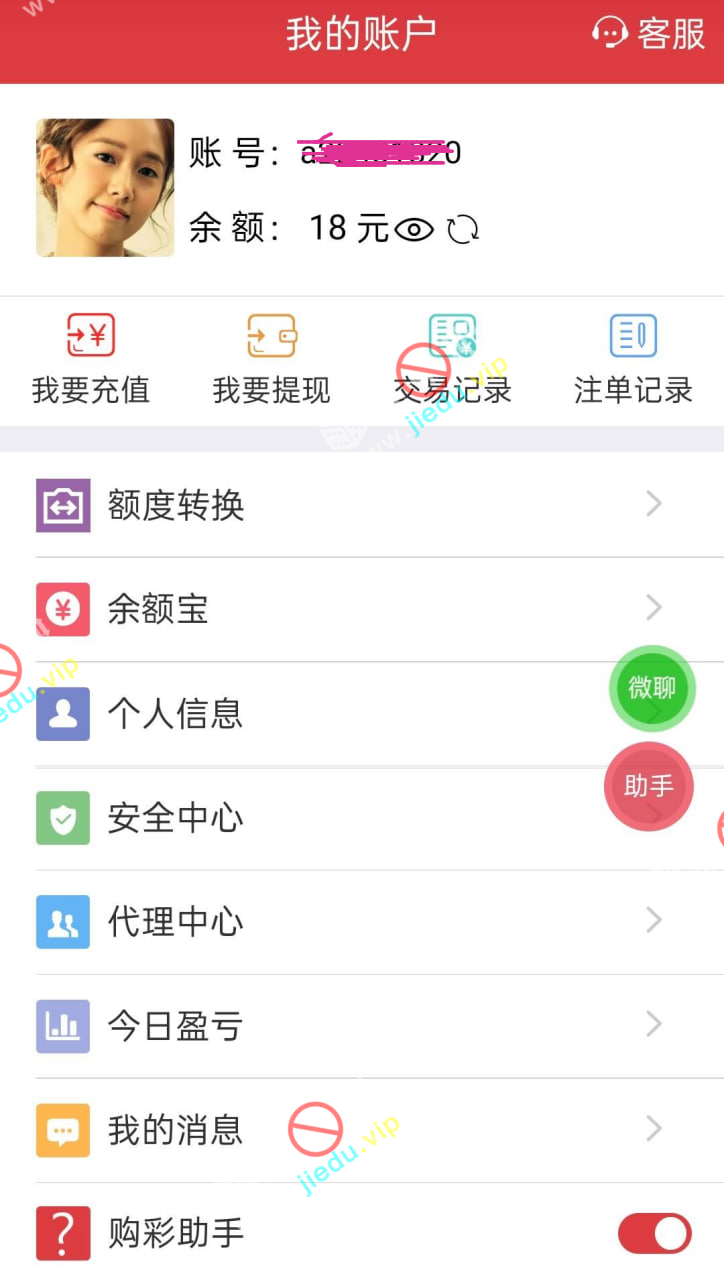Open 我要提现 to withdraw
This screenshot has height=1280, width=724.
272,359
